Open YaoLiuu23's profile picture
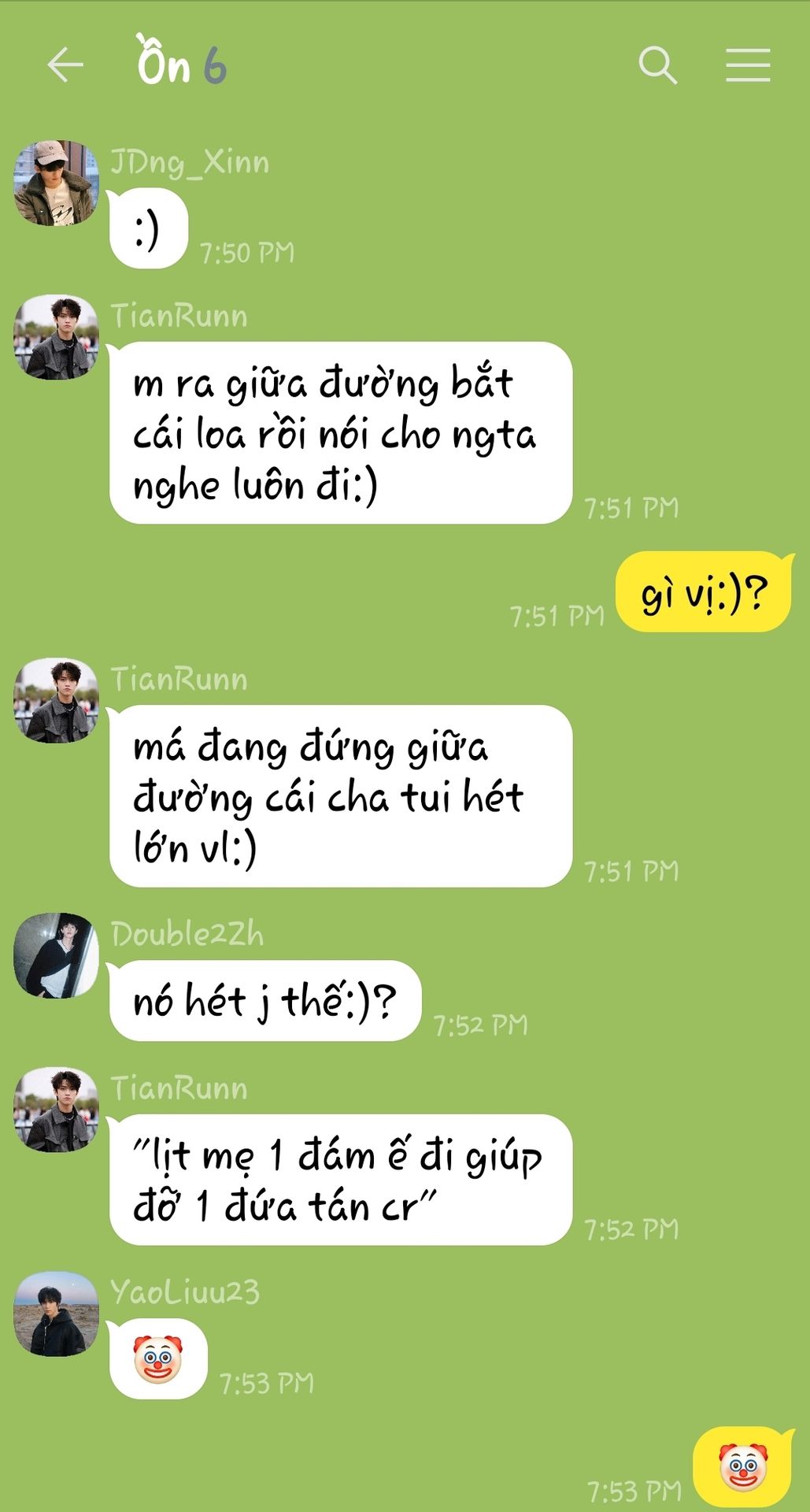 point(56,1313)
